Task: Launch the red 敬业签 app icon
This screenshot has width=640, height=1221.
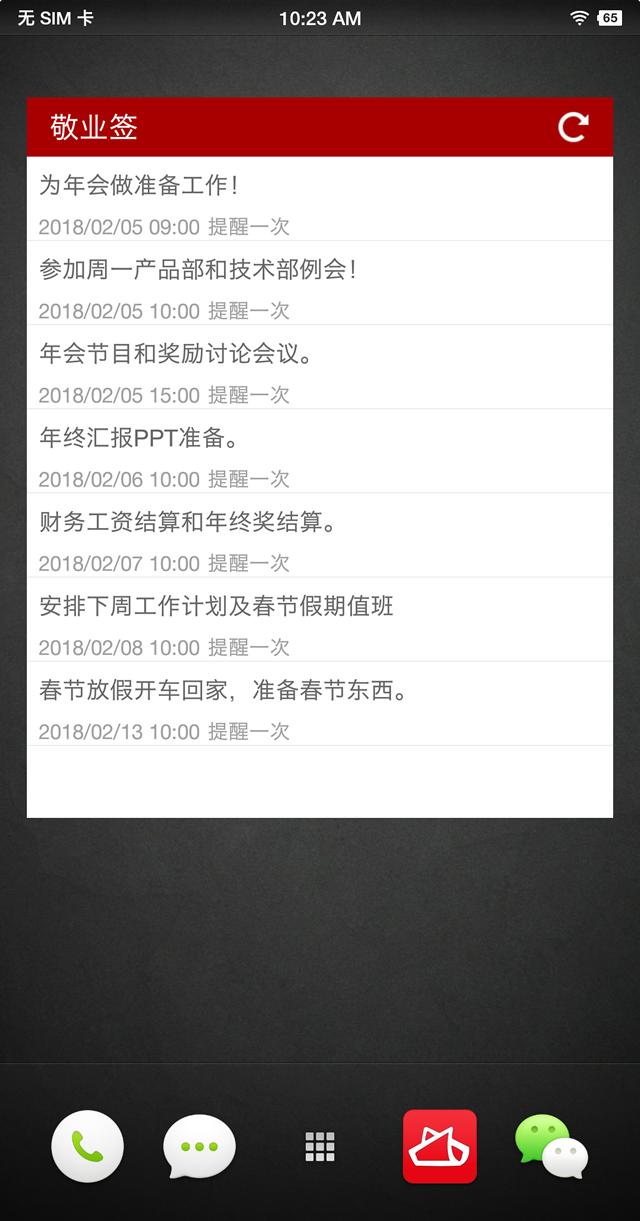Action: (x=440, y=1147)
